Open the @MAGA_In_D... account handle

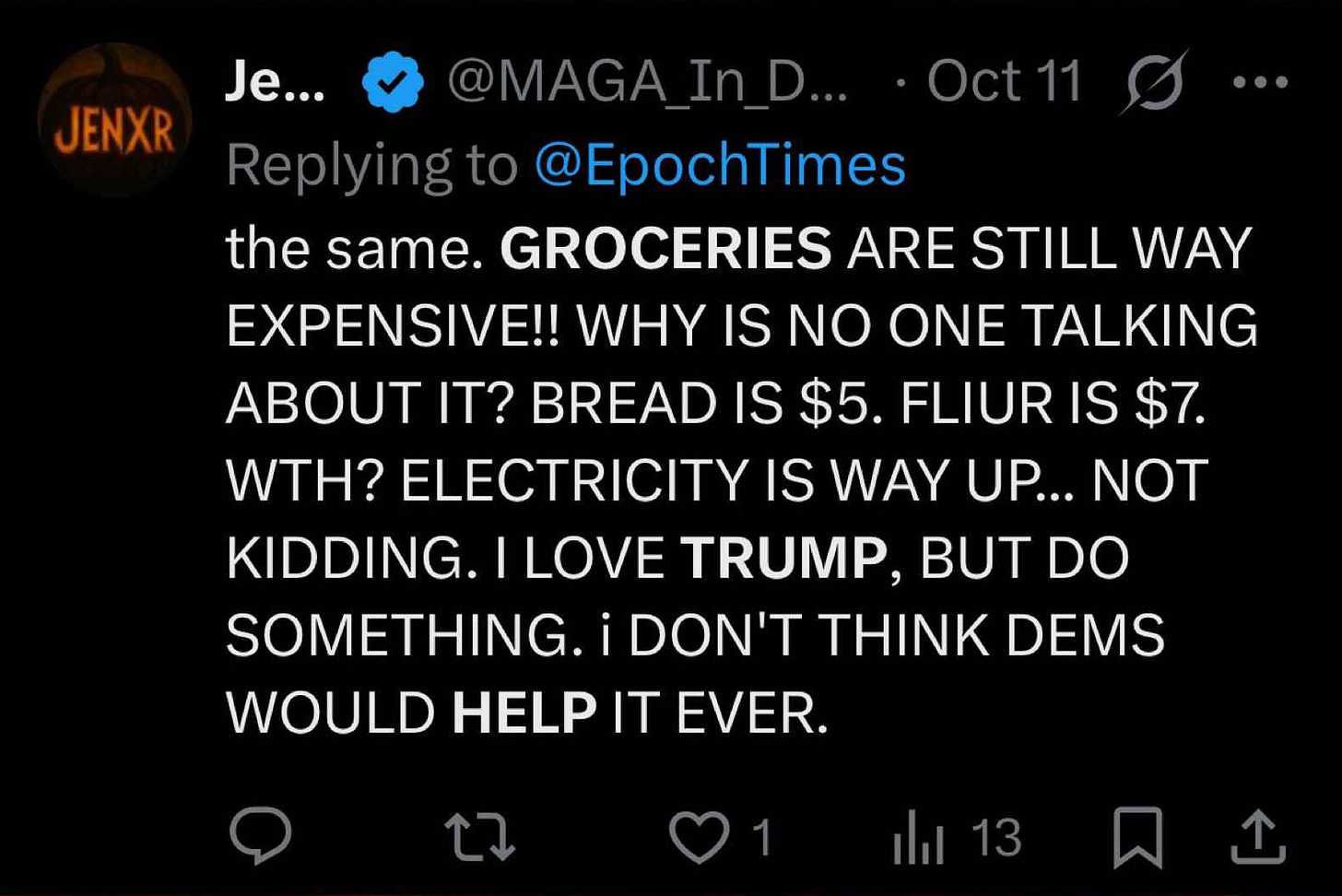tap(647, 82)
